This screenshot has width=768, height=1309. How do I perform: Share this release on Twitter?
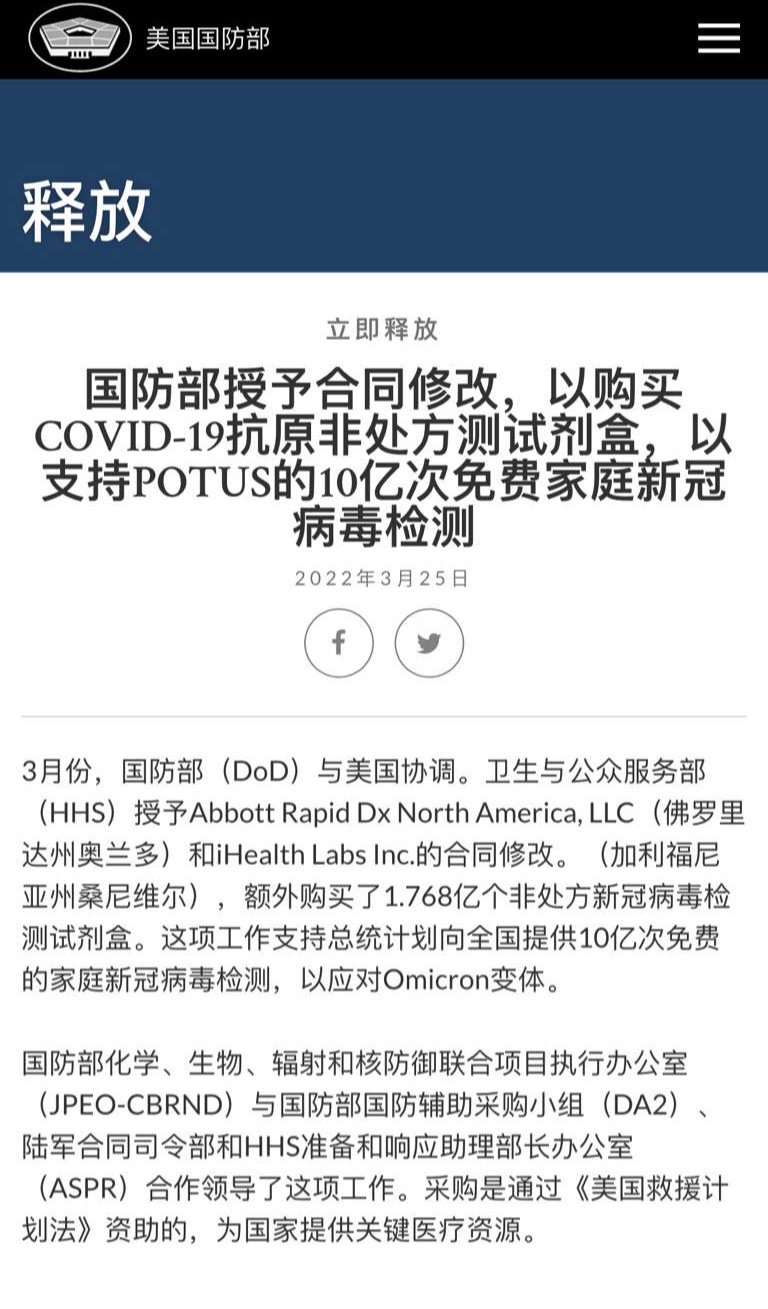pyautogui.click(x=429, y=643)
